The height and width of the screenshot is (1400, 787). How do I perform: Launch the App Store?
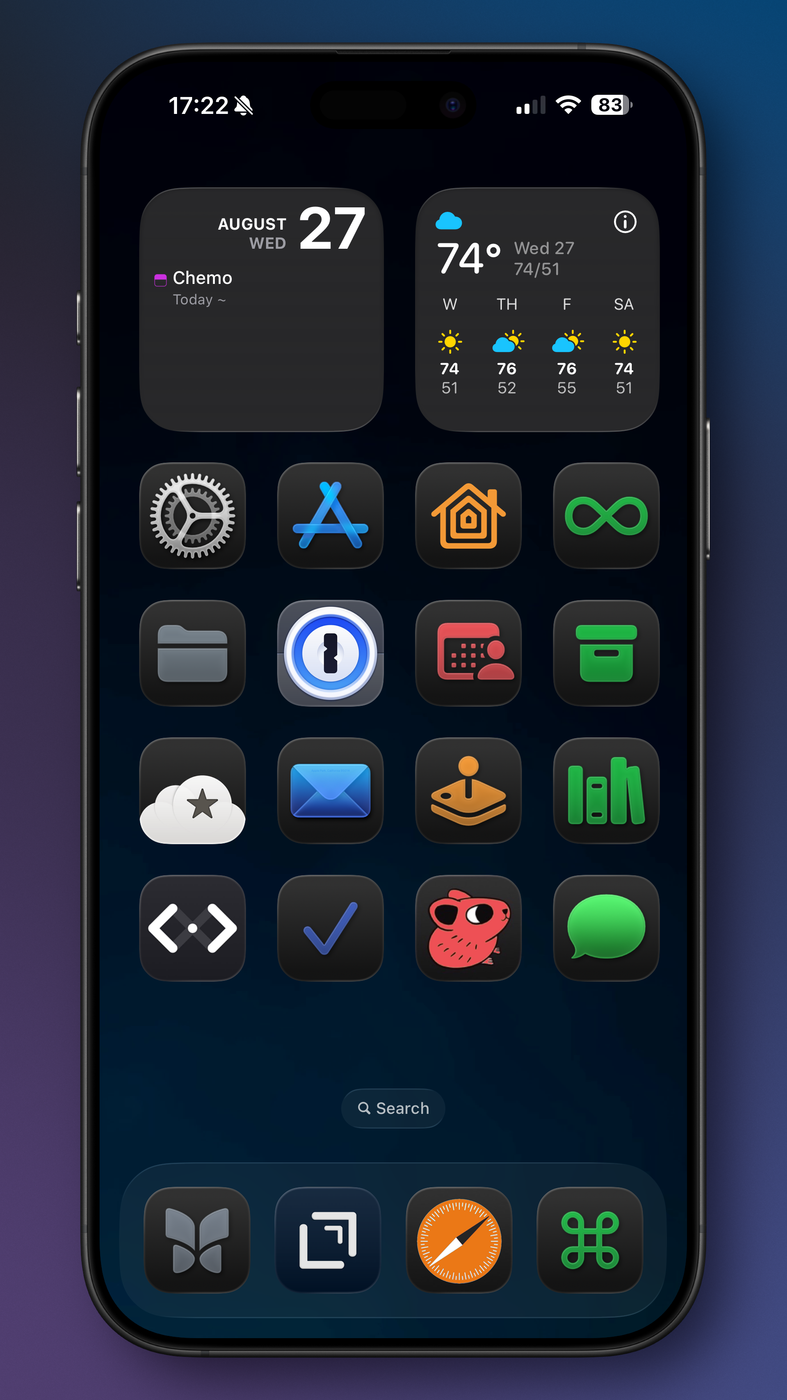point(330,516)
